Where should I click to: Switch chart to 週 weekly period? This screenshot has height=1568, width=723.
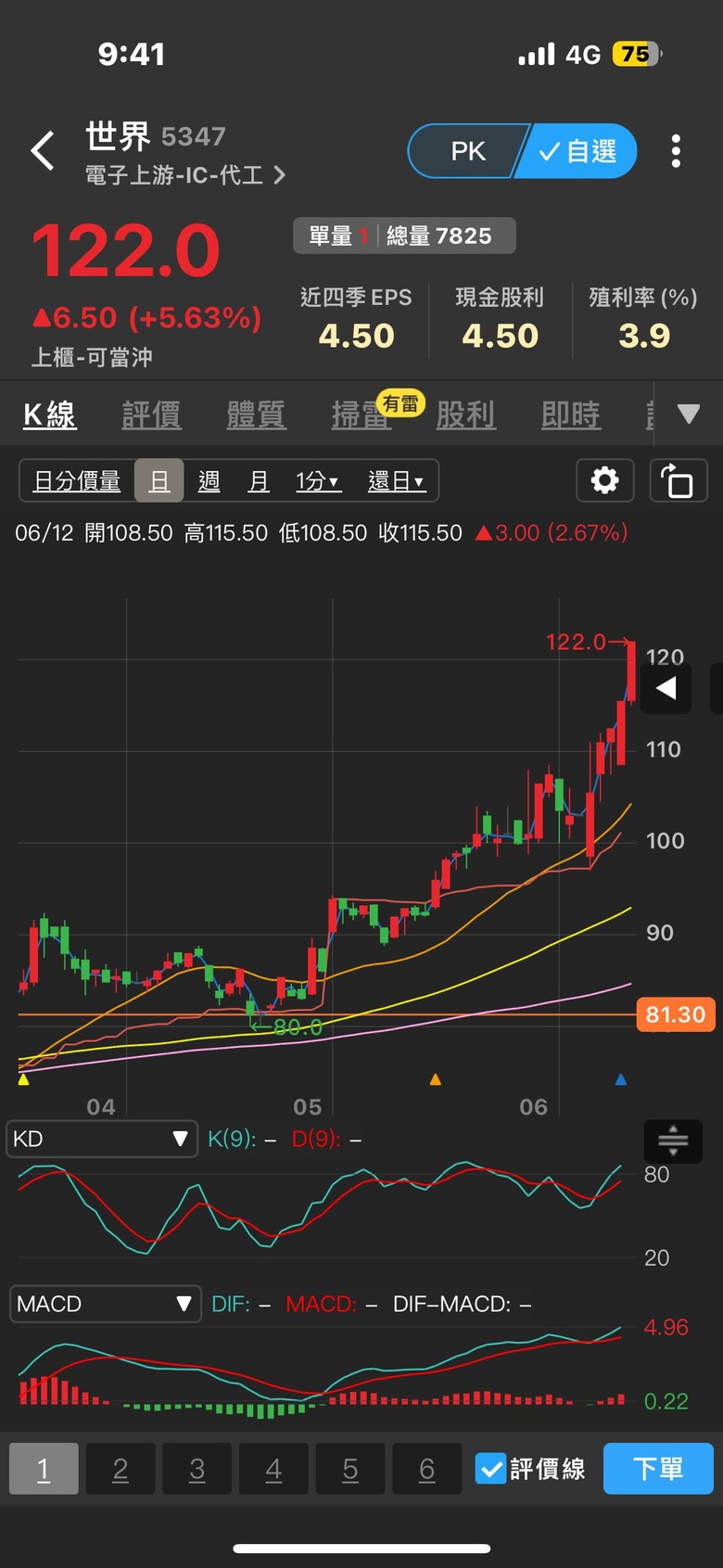coord(209,481)
